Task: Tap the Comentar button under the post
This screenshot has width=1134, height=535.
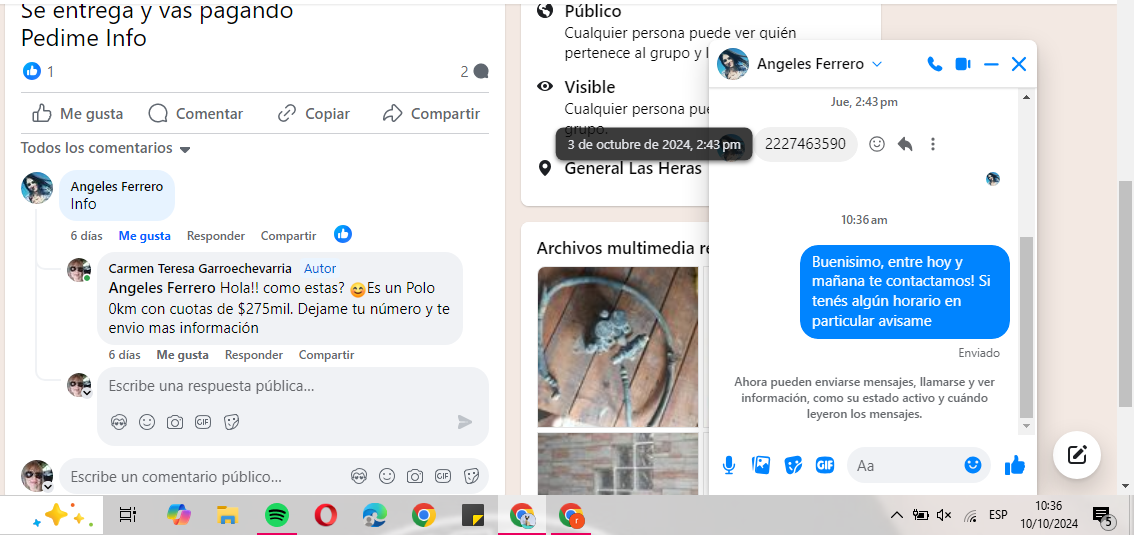Action: click(x=196, y=113)
